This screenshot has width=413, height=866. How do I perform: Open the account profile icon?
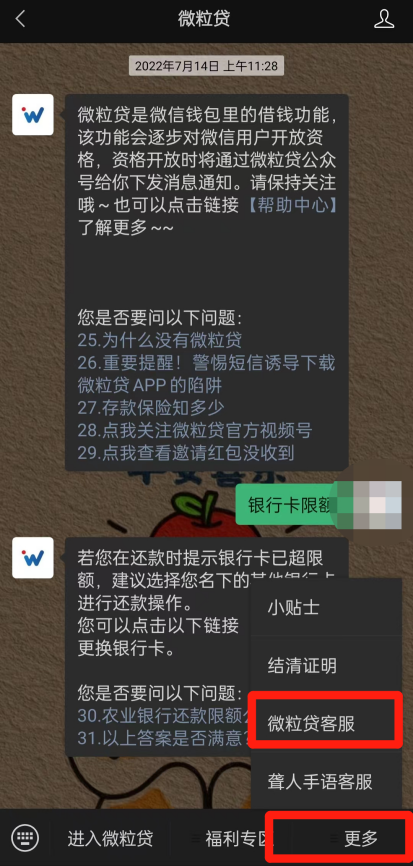384,19
